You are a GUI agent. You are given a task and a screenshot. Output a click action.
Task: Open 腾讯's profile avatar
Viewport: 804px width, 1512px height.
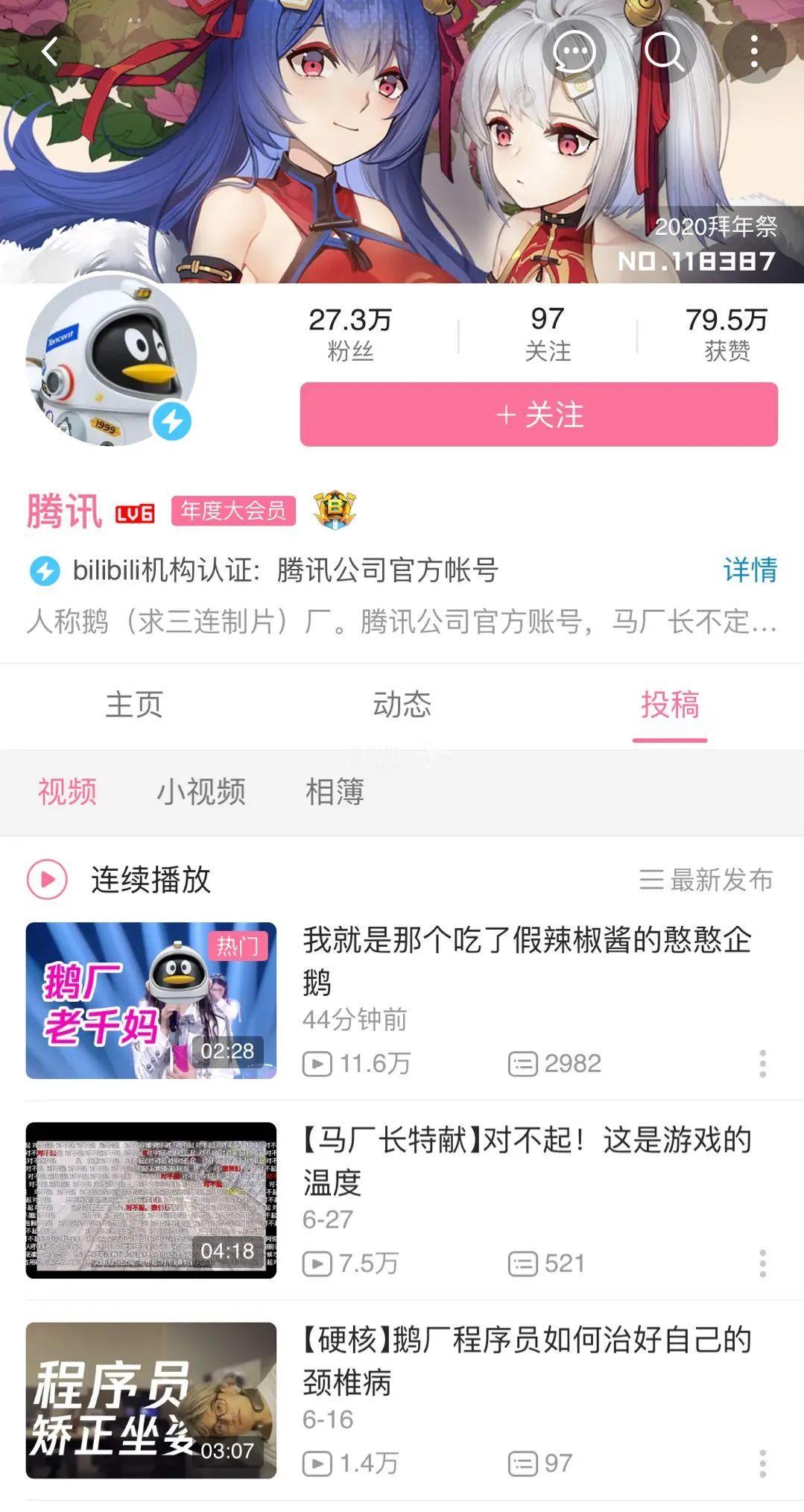[x=112, y=361]
